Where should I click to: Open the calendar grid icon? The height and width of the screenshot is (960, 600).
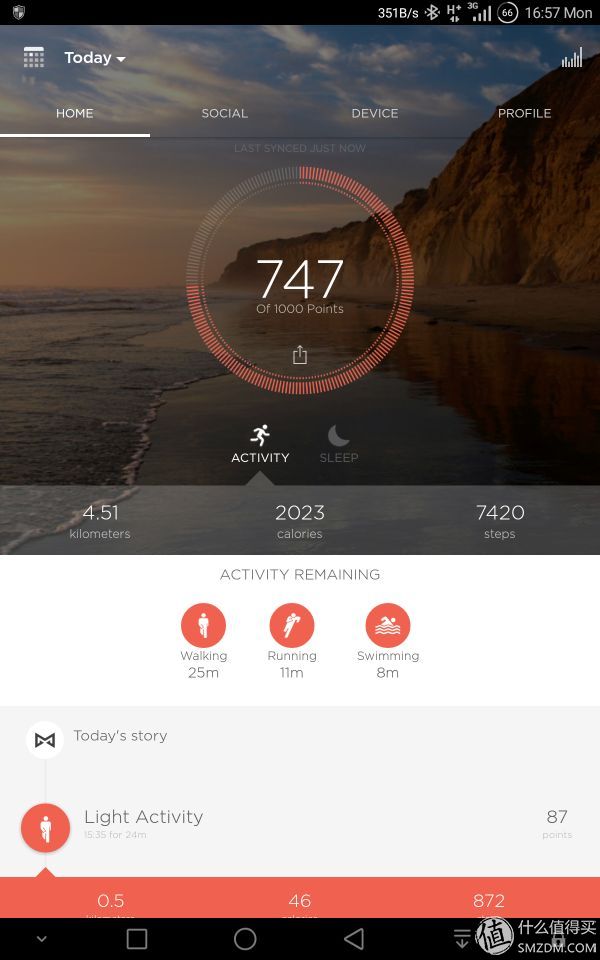point(34,58)
